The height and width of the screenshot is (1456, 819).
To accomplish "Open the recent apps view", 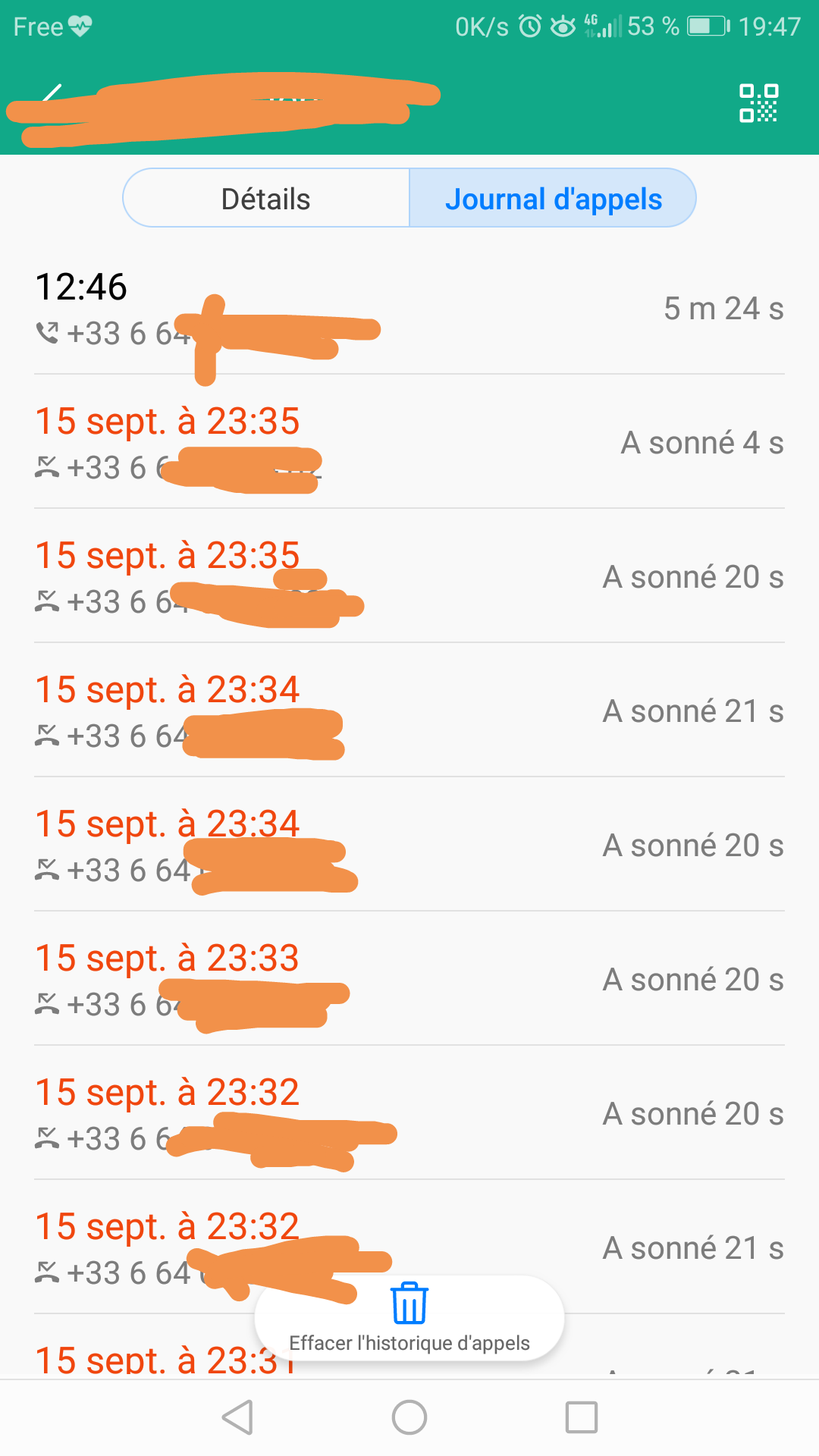I will [582, 1417].
